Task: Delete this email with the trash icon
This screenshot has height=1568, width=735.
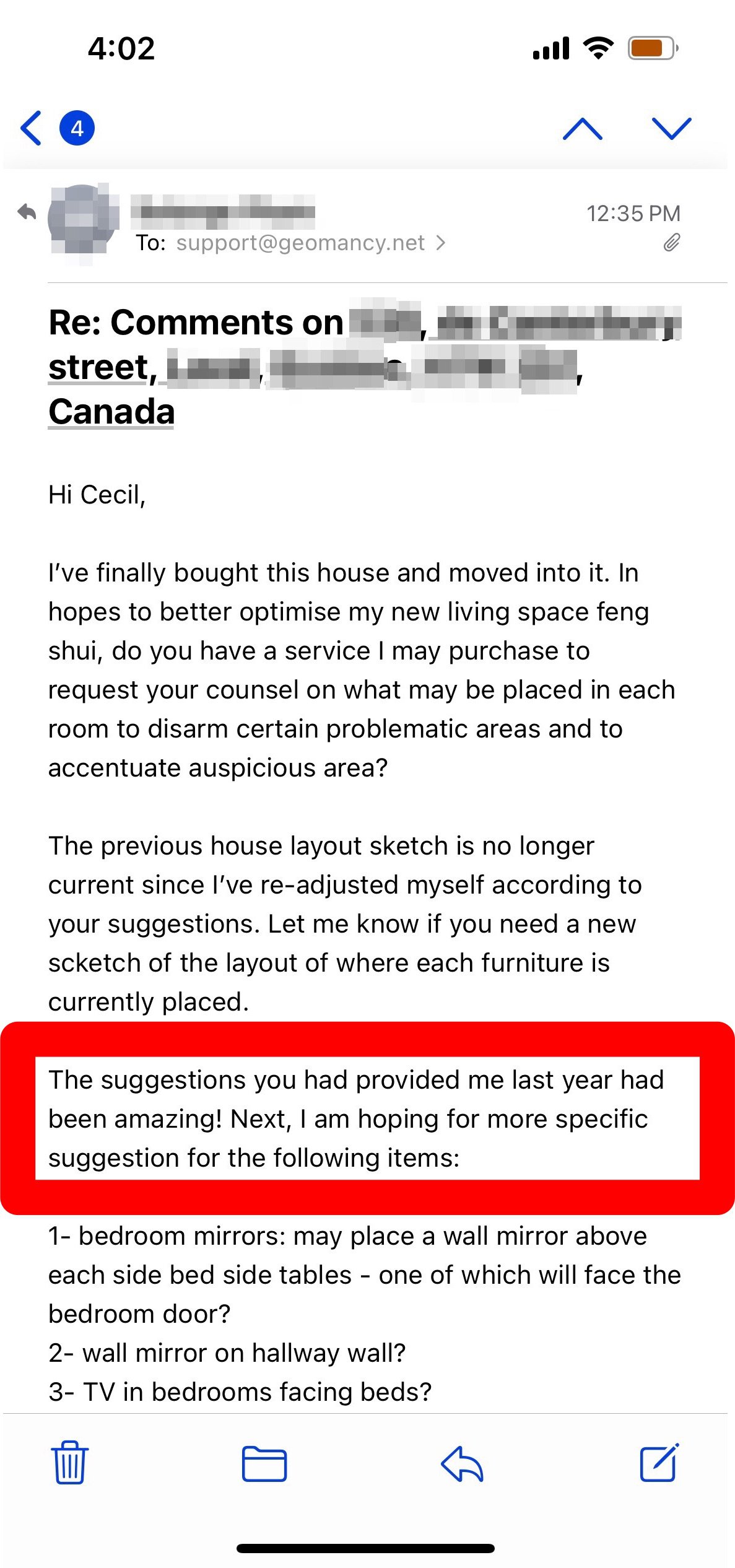Action: pyautogui.click(x=69, y=1463)
